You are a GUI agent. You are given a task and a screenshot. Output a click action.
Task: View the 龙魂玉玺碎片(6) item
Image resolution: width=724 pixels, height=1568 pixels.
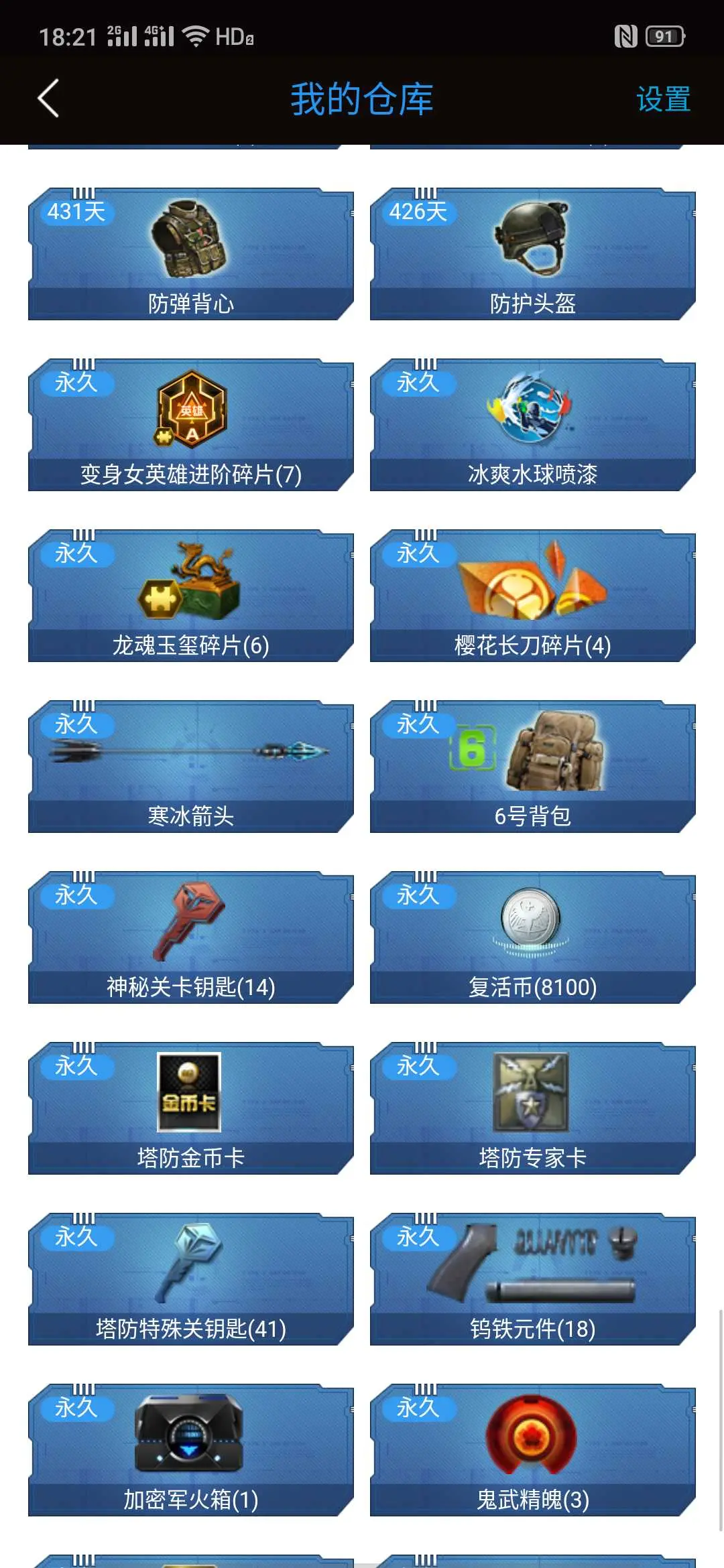pyautogui.click(x=191, y=596)
